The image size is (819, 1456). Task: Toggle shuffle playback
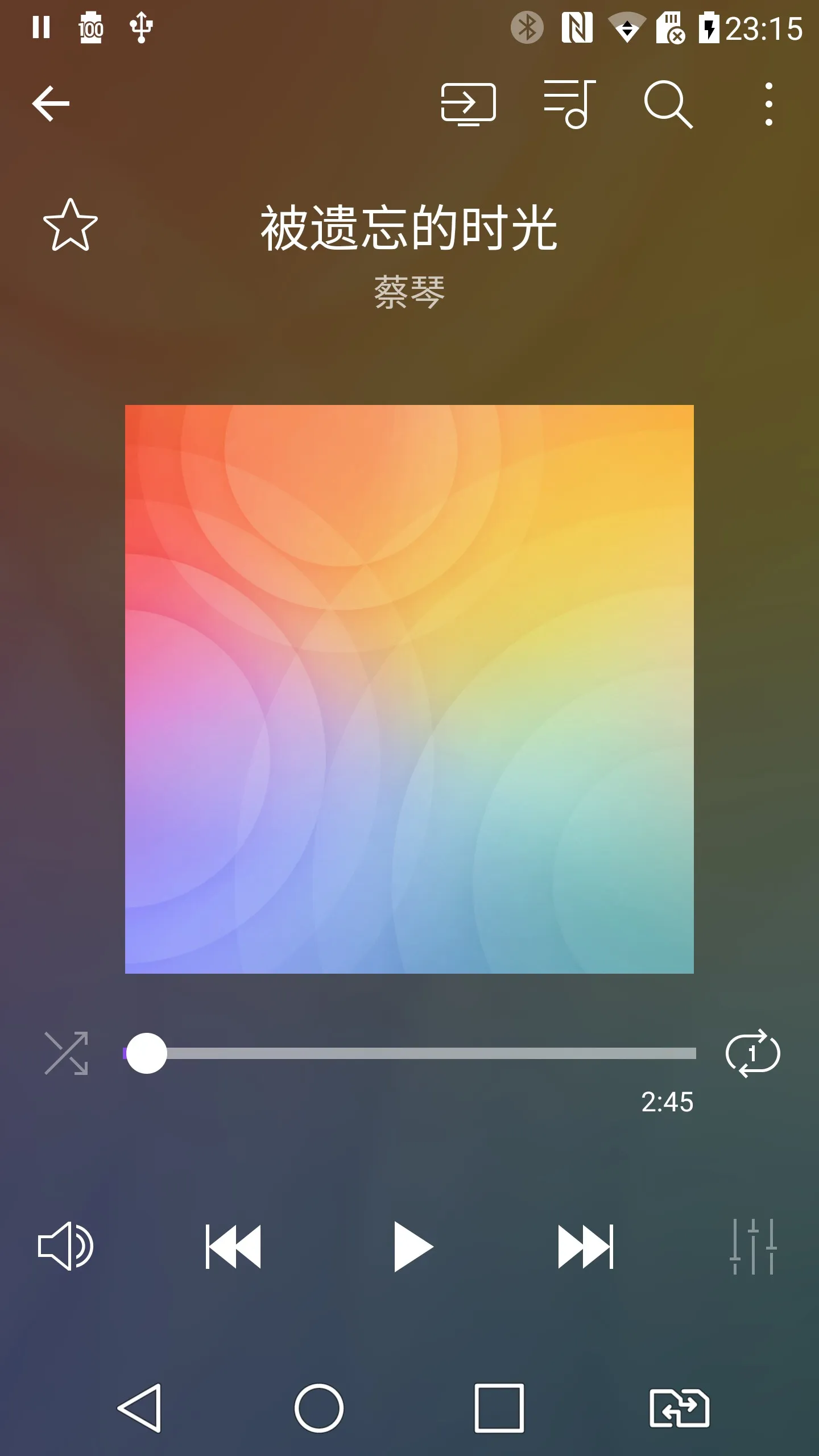tap(67, 1053)
